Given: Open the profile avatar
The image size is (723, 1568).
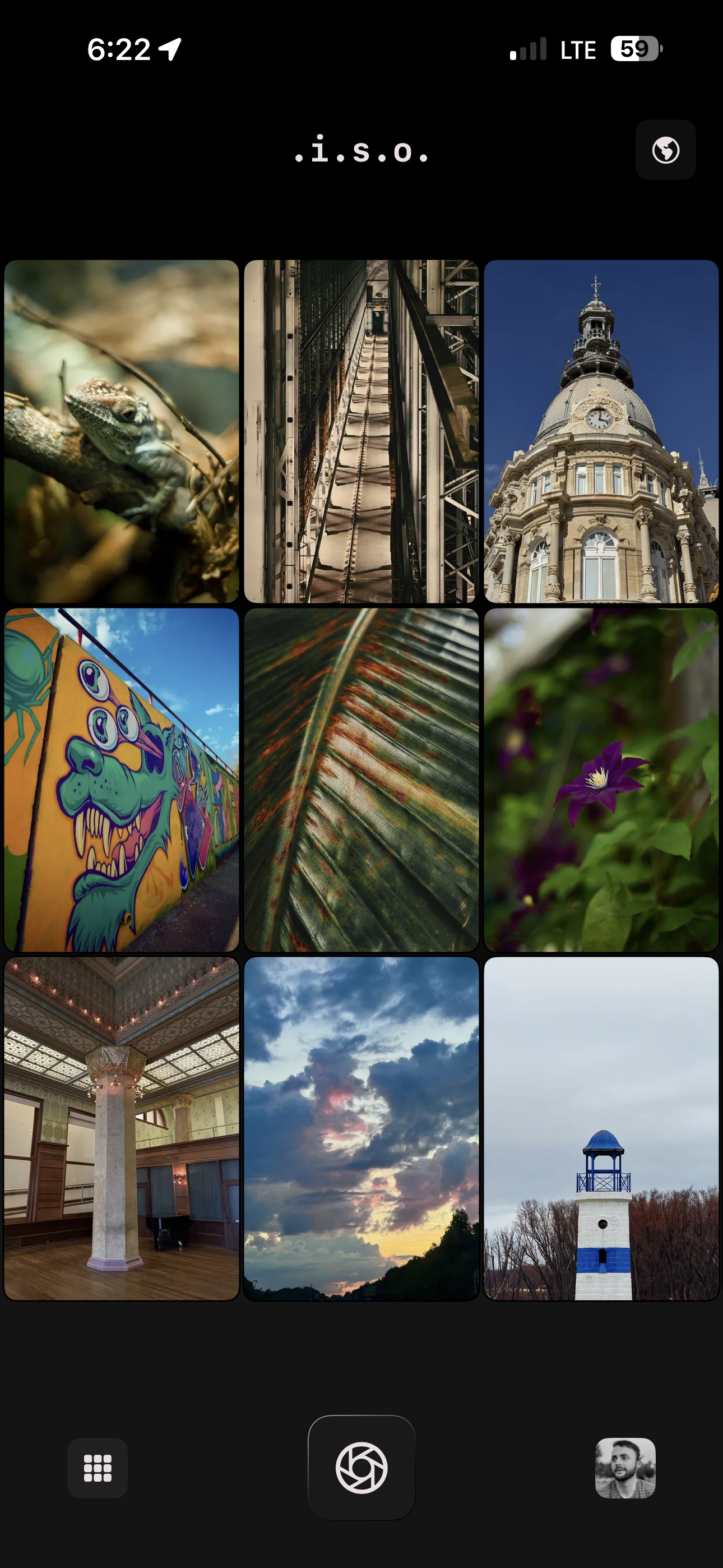Looking at the screenshot, I should click(625, 1468).
